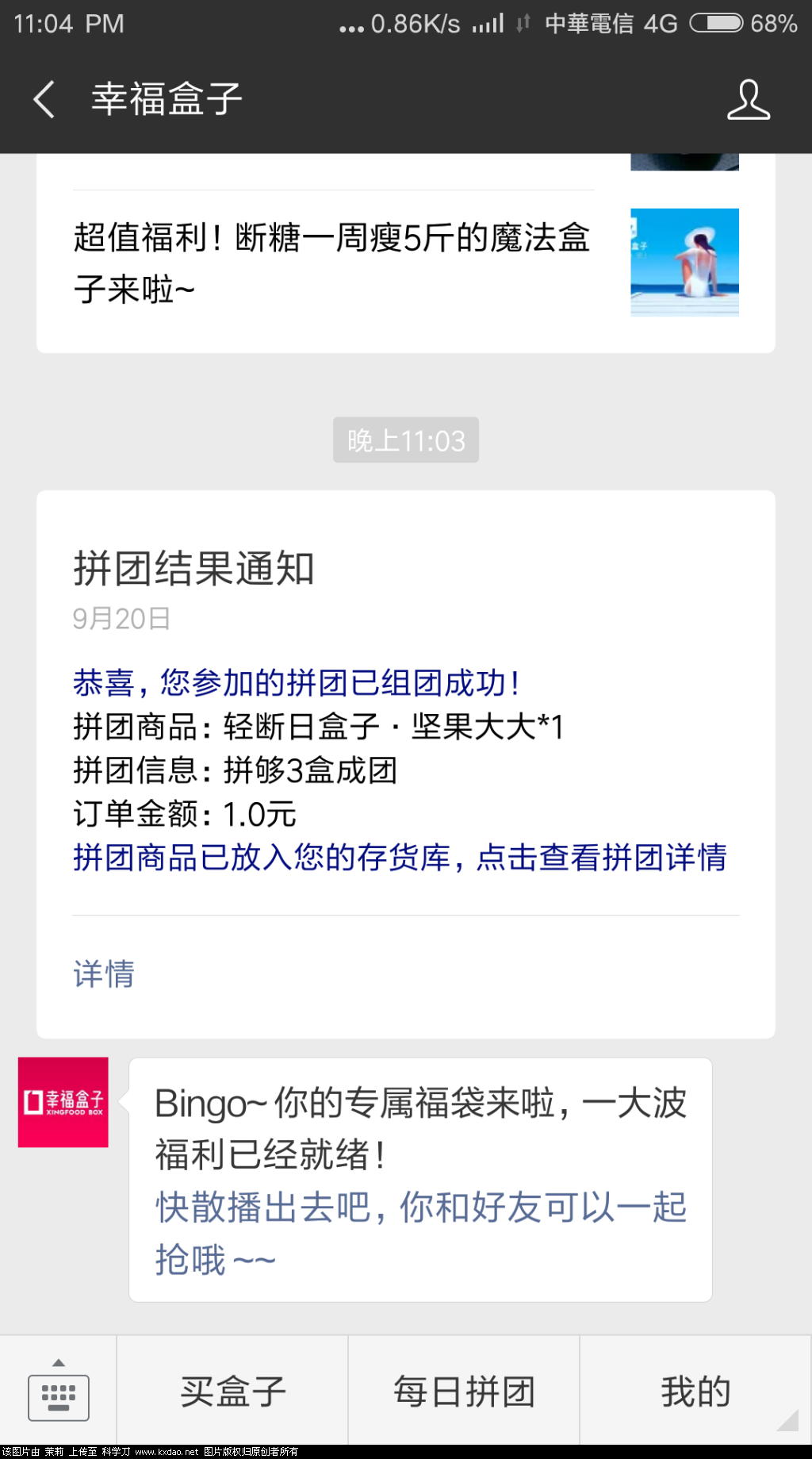Tap the cellular signal bars icon
812x1459 pixels.
(x=487, y=24)
